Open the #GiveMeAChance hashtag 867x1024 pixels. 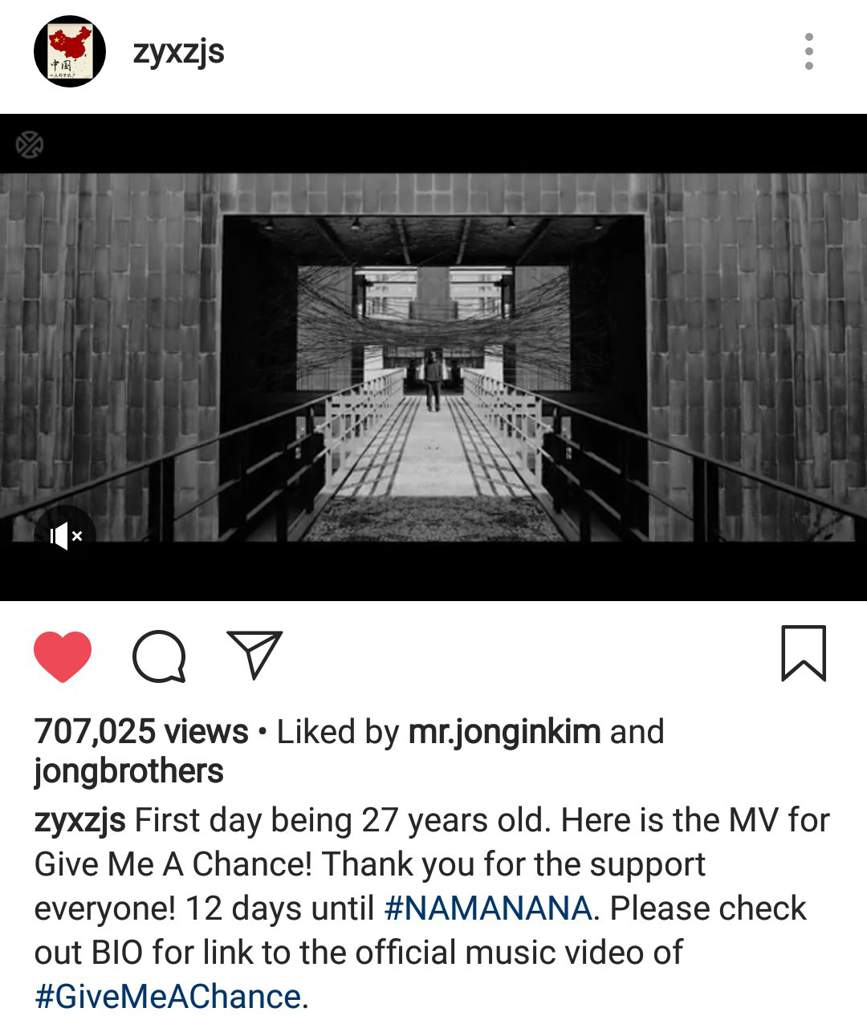167,996
